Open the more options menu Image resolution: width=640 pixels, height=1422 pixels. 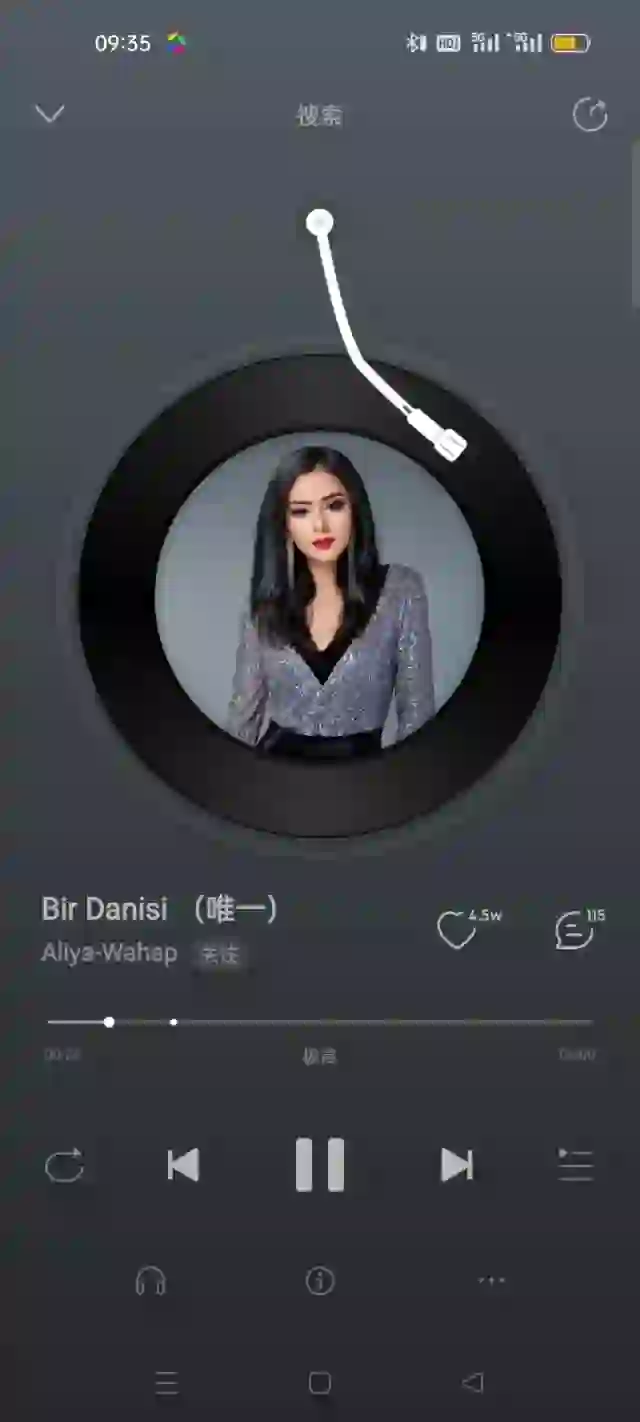coord(491,1280)
